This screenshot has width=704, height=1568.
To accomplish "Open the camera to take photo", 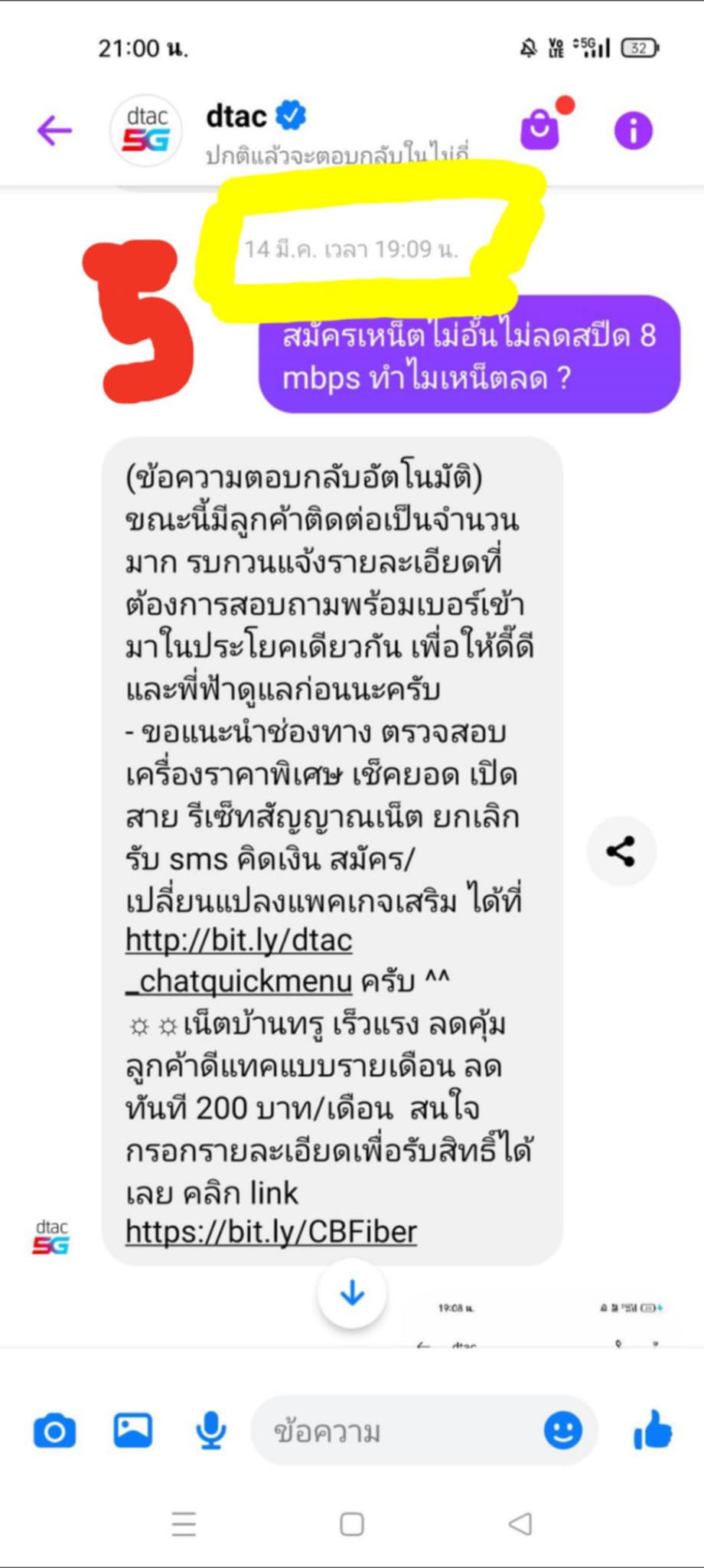I will click(x=54, y=1431).
